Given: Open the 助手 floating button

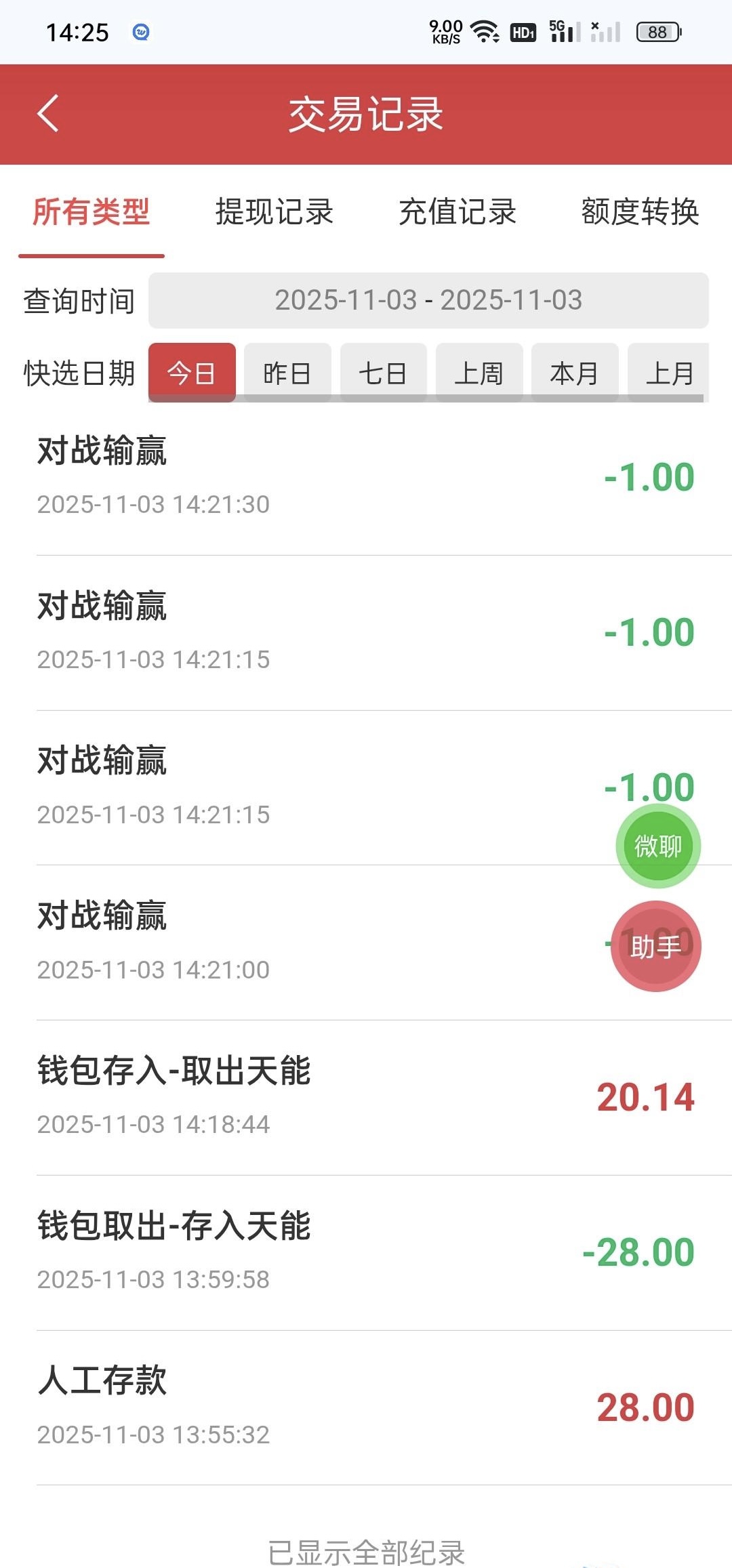Looking at the screenshot, I should click(x=655, y=946).
